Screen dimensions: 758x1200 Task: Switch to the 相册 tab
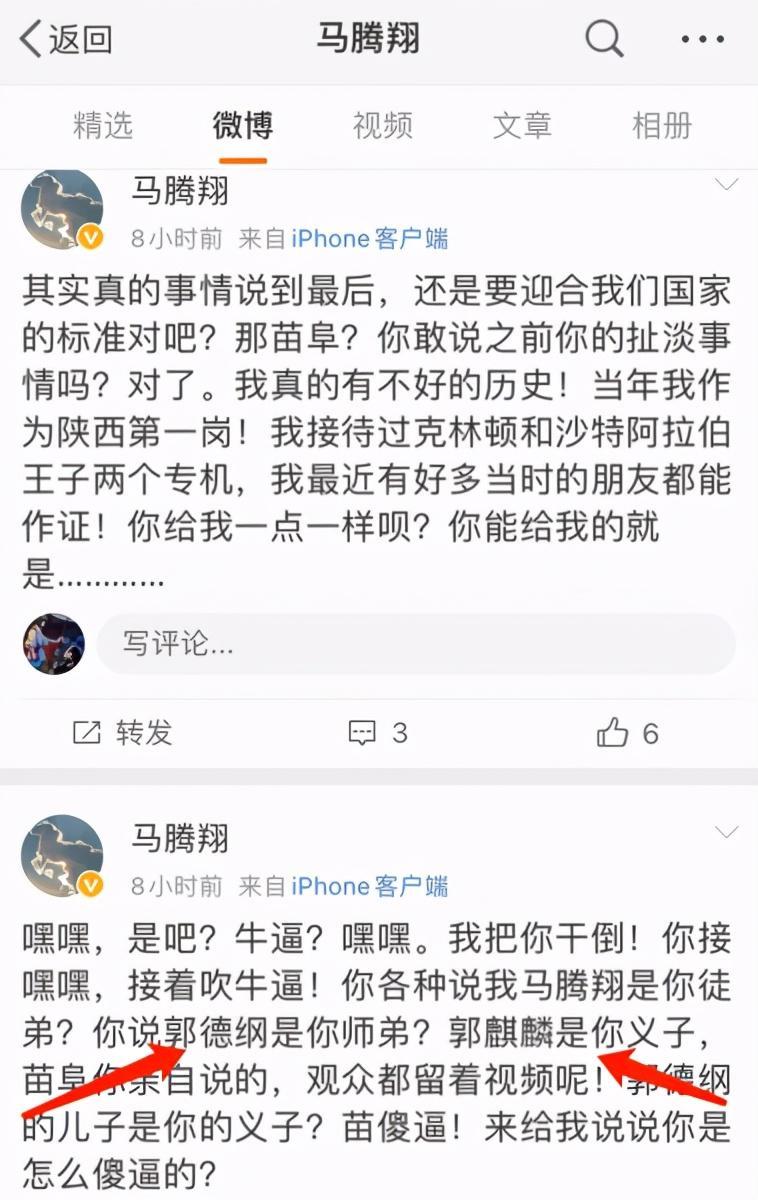(662, 126)
